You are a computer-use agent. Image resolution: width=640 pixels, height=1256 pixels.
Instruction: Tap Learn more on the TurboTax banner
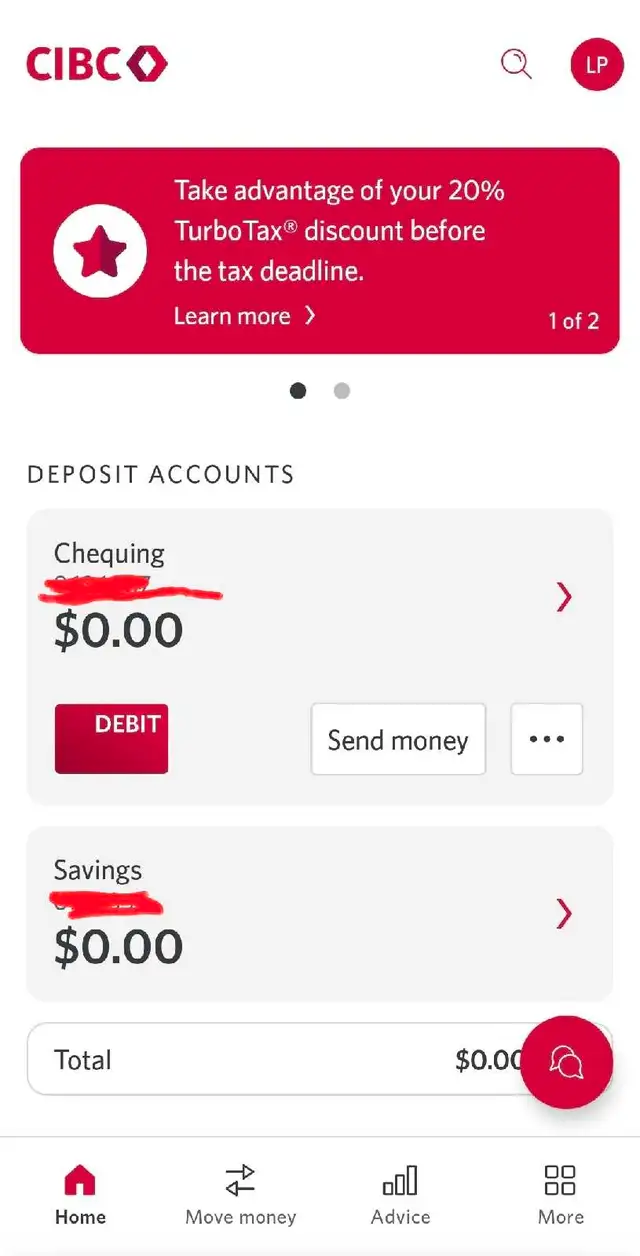tap(244, 316)
